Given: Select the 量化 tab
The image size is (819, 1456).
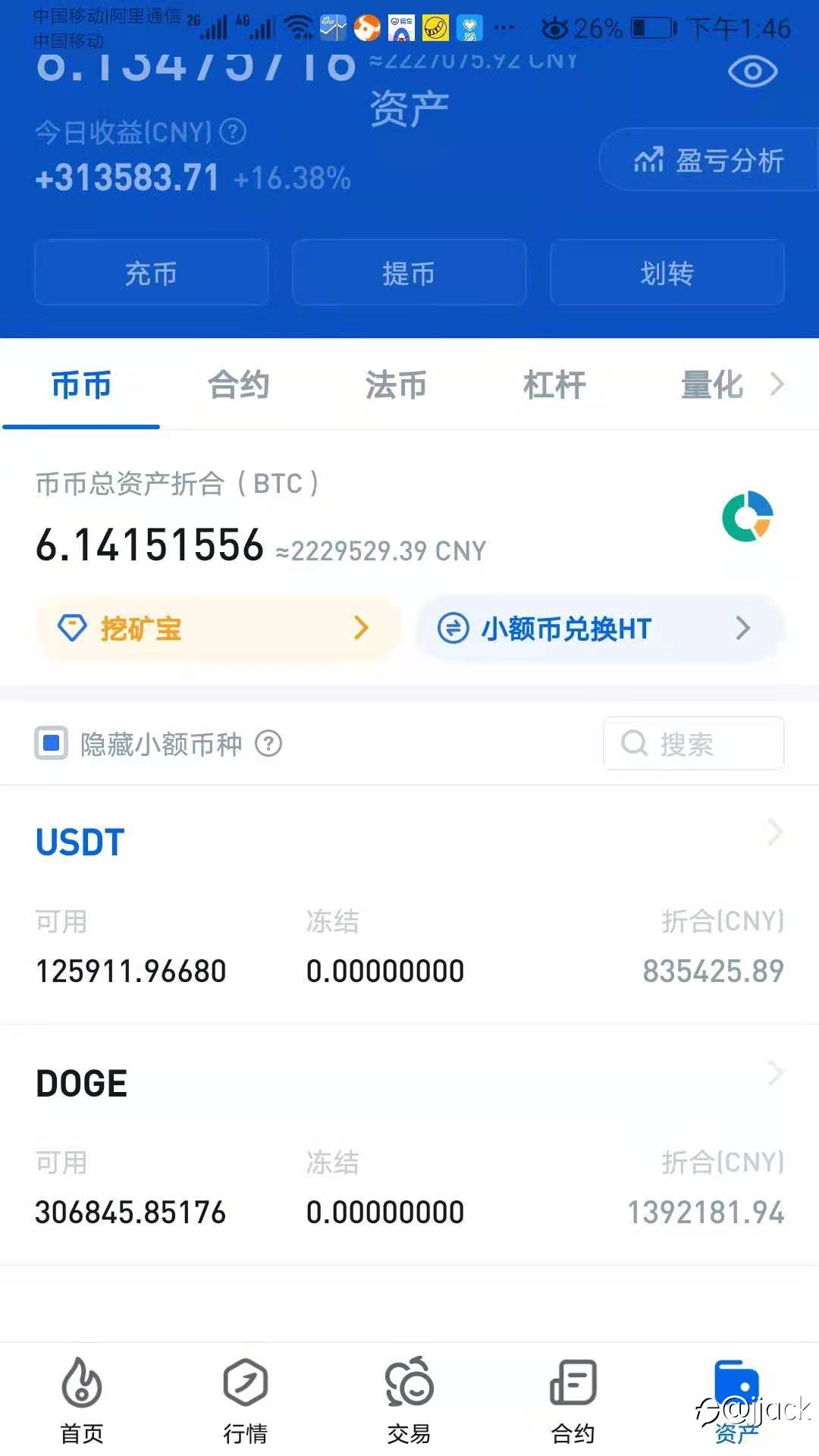Looking at the screenshot, I should click(x=711, y=384).
